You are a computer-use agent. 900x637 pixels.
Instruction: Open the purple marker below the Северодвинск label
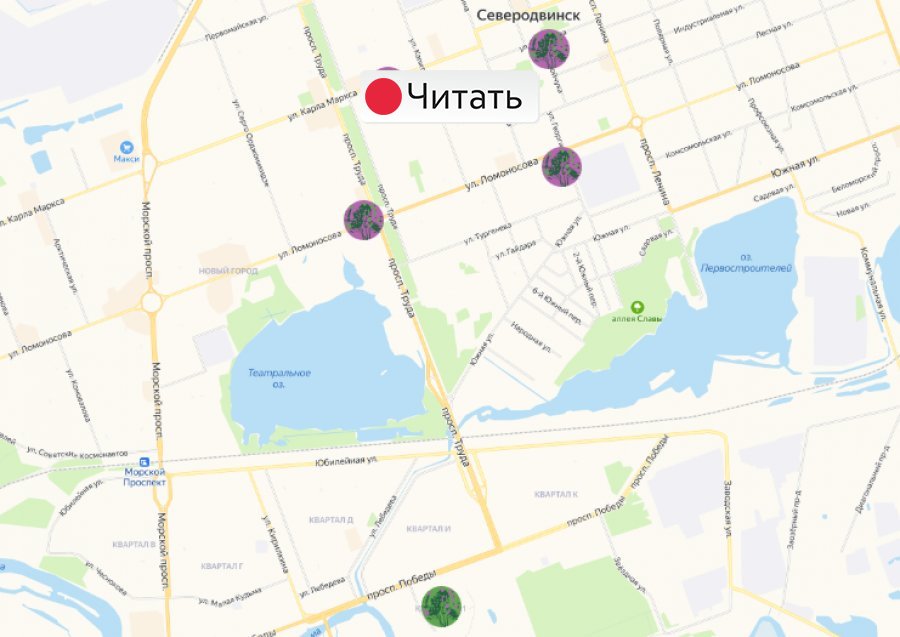coord(549,49)
